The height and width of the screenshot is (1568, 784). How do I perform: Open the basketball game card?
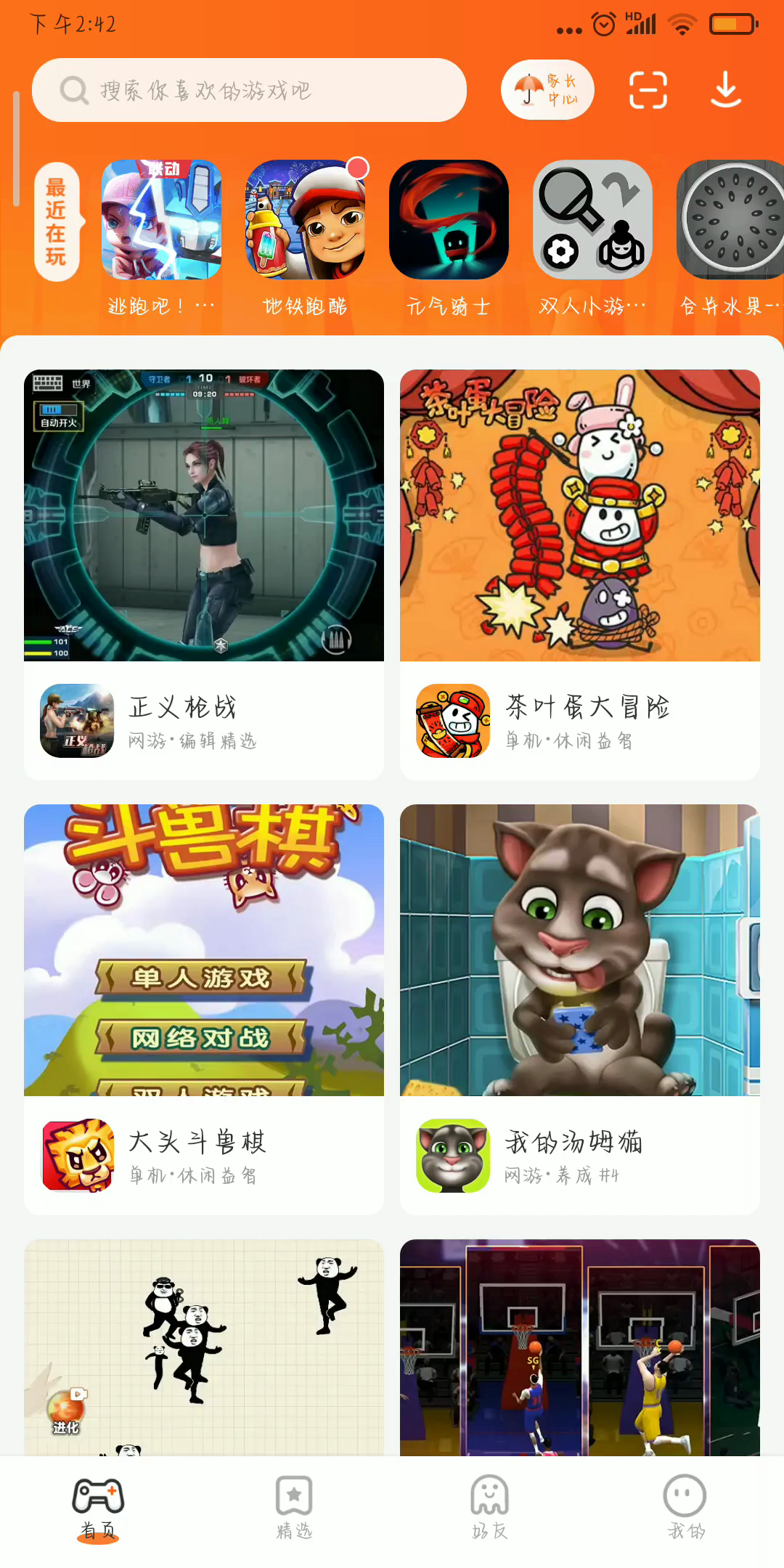580,1347
